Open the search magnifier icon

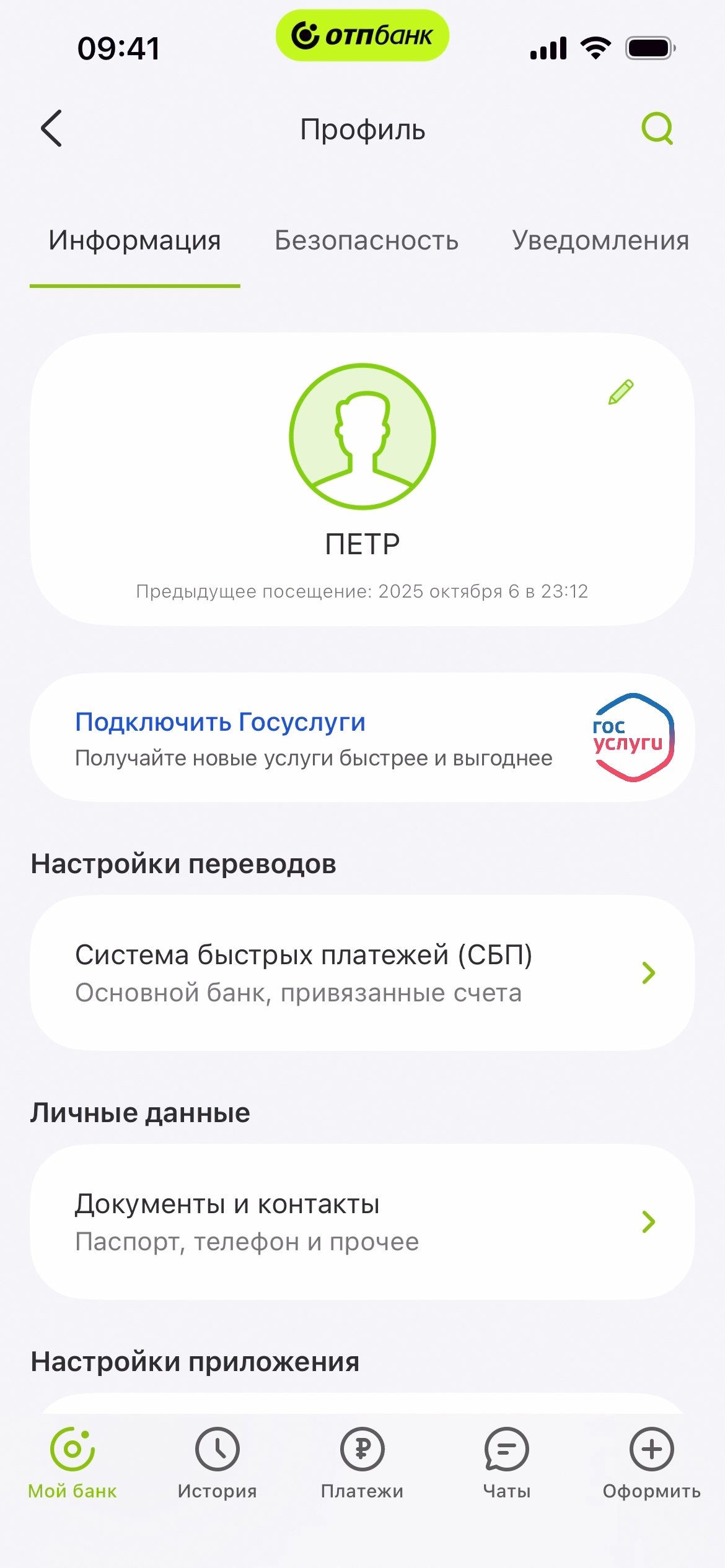tap(657, 128)
